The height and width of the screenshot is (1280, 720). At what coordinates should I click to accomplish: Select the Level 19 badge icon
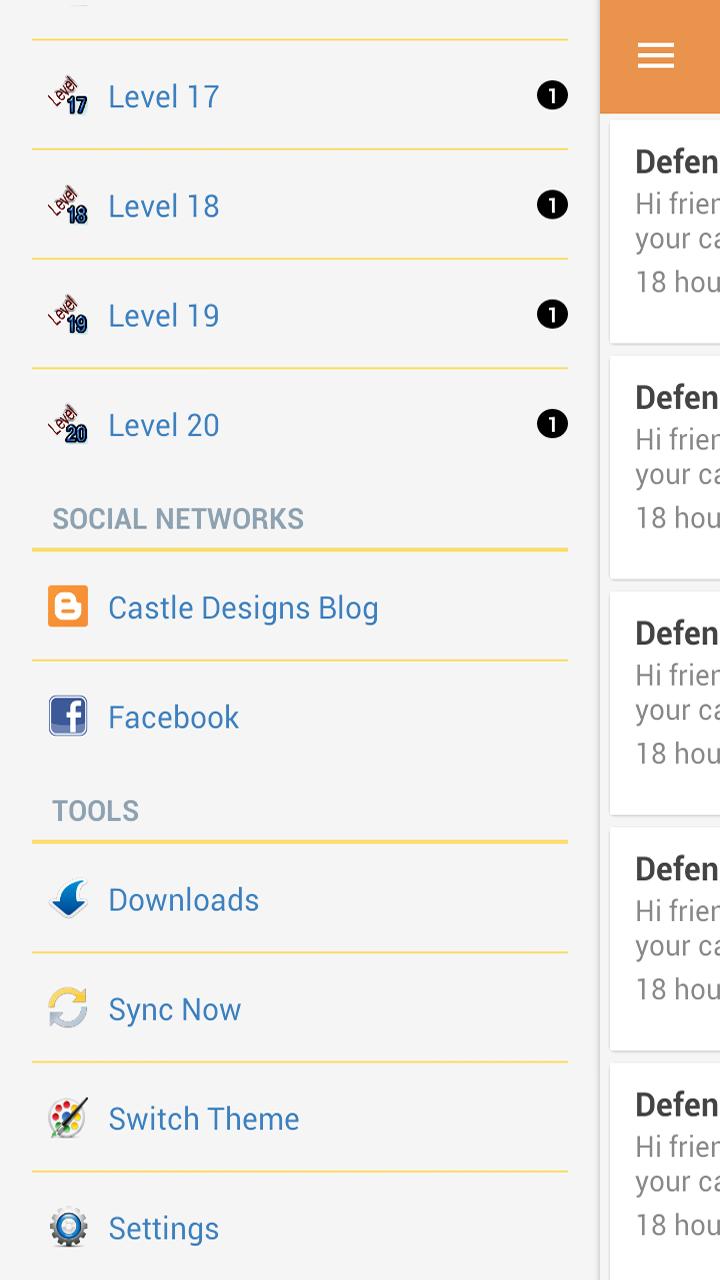(x=66, y=315)
